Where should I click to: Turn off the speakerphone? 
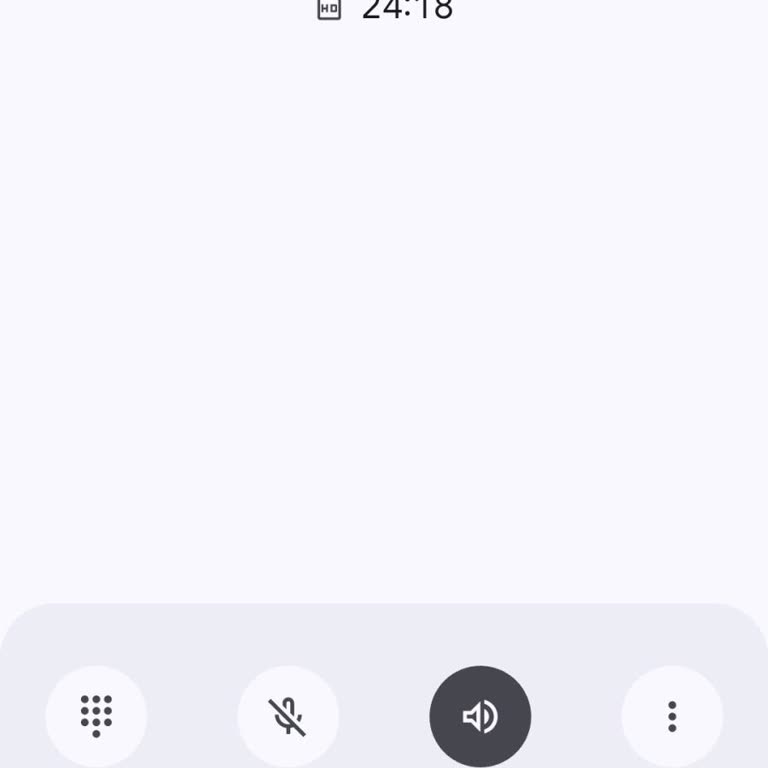pos(480,716)
